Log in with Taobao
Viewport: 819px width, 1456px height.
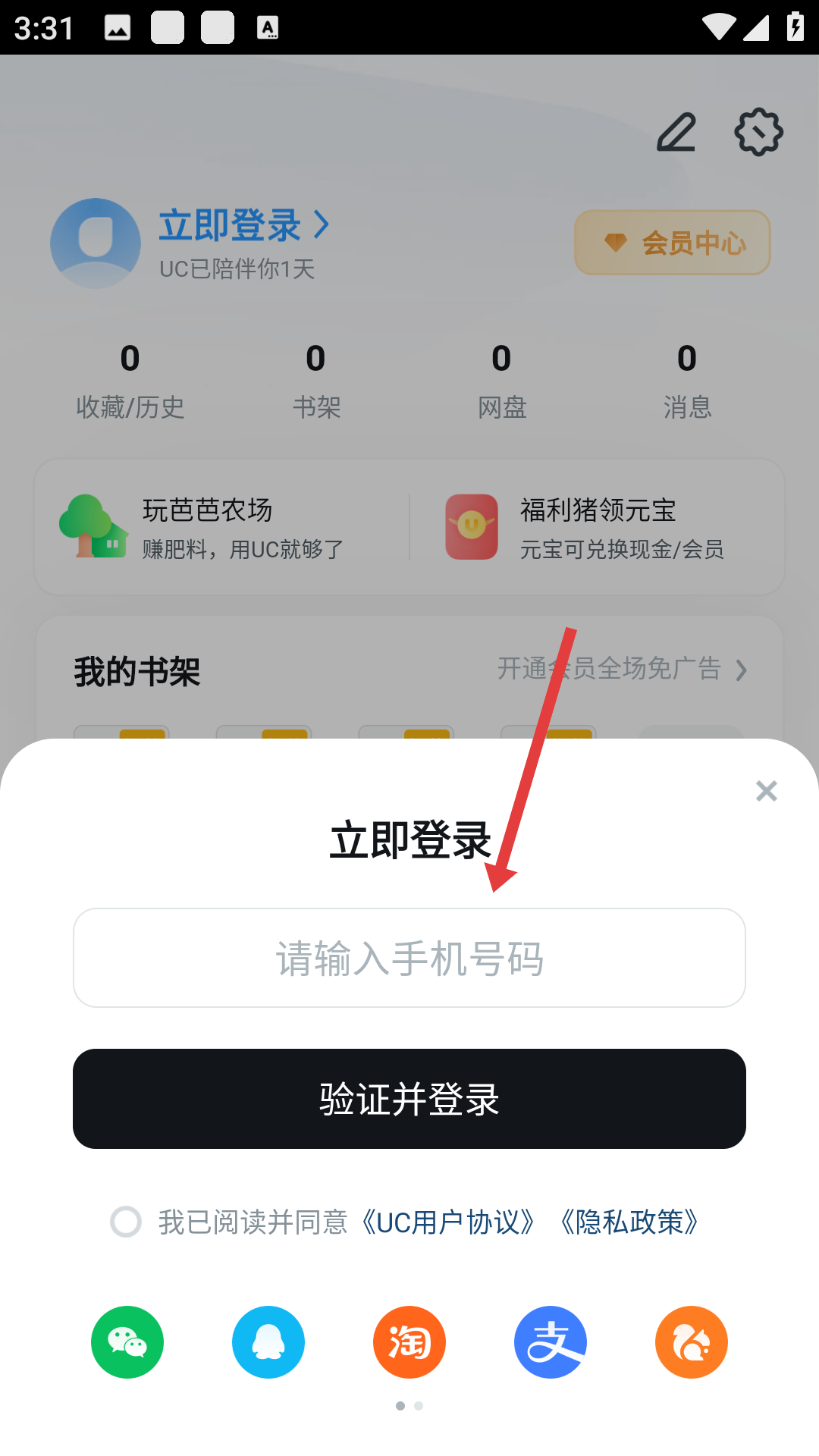click(x=409, y=1342)
